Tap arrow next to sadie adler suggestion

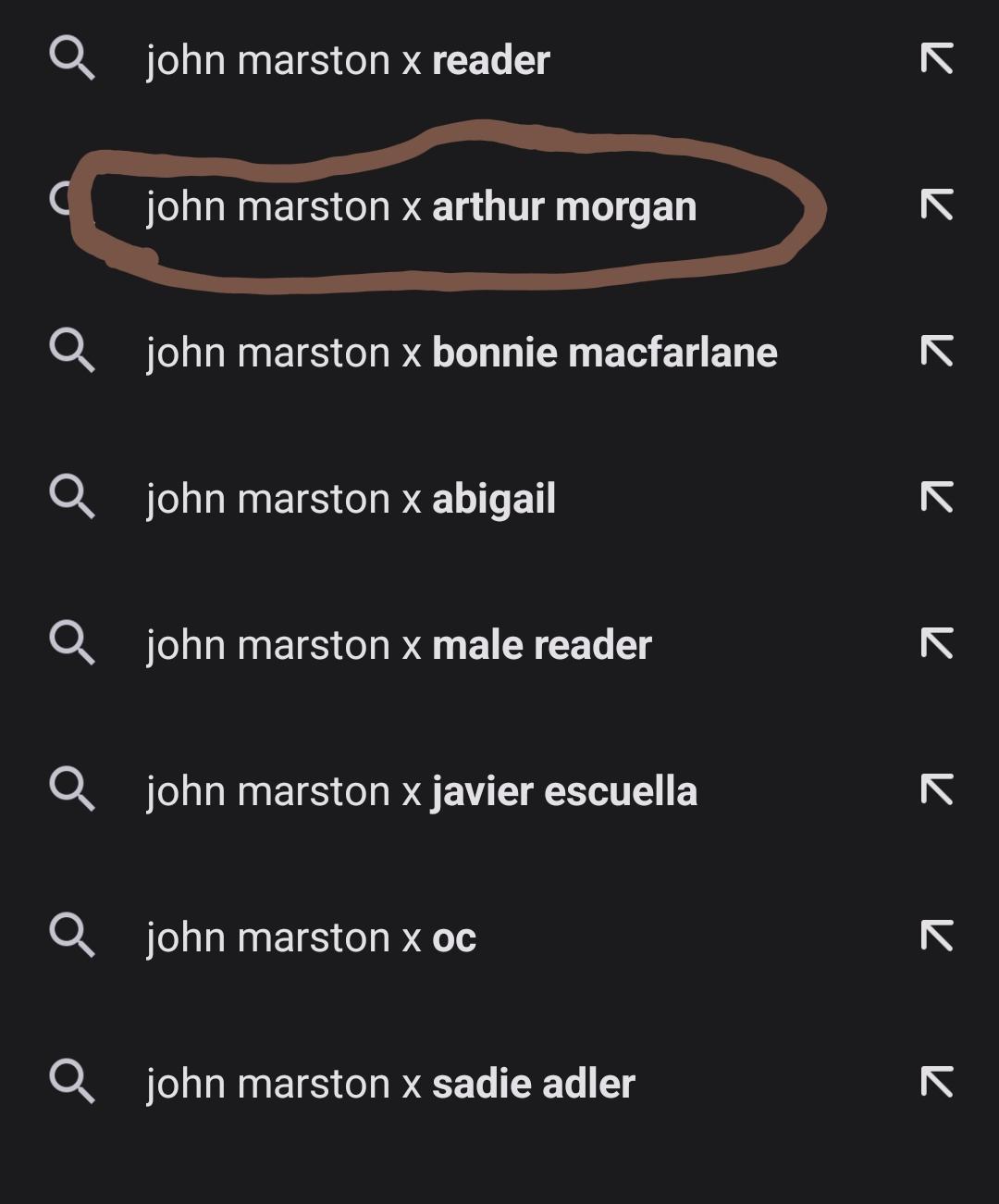936,1082
